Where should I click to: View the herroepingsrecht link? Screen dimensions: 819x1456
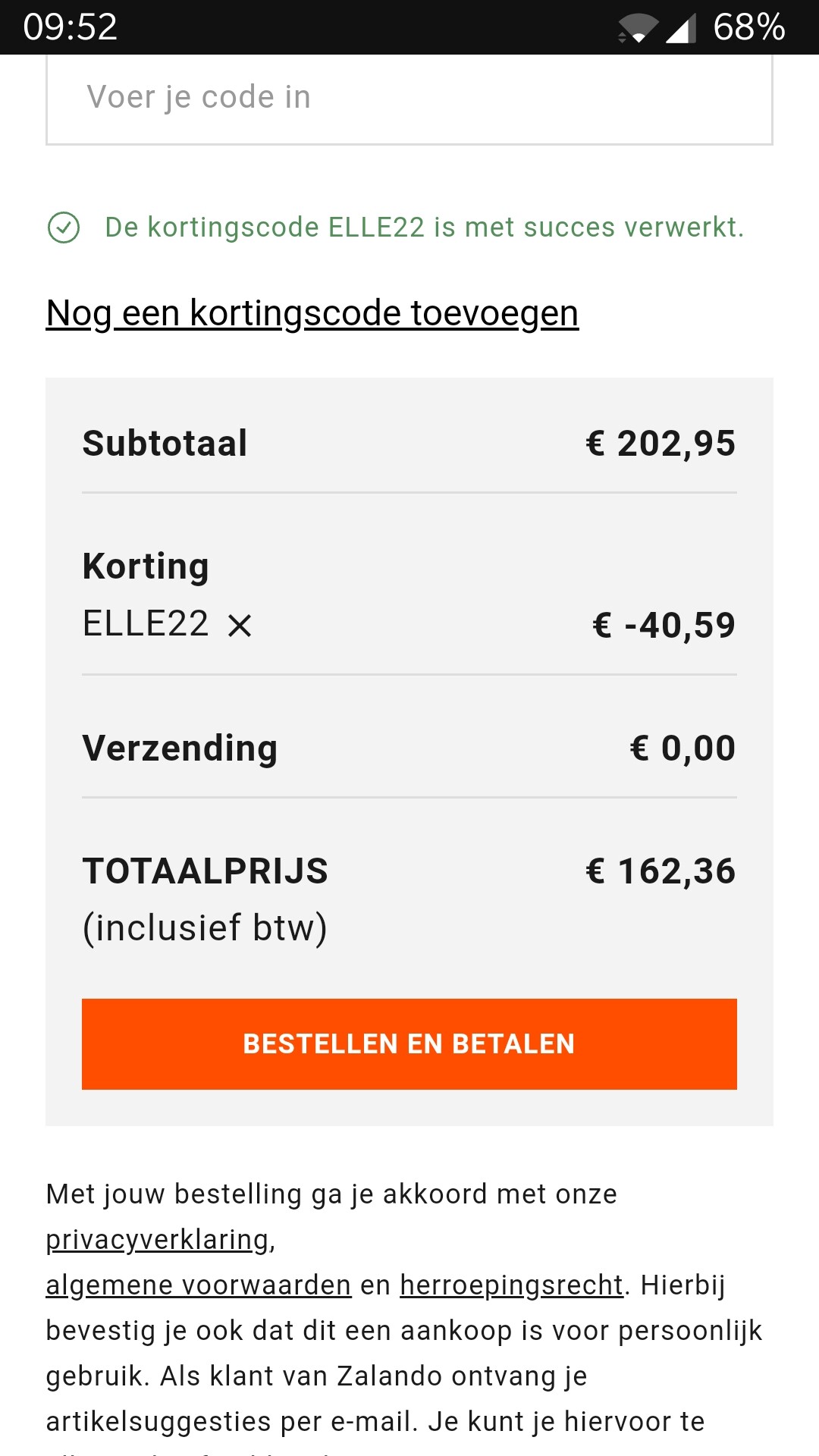512,1285
